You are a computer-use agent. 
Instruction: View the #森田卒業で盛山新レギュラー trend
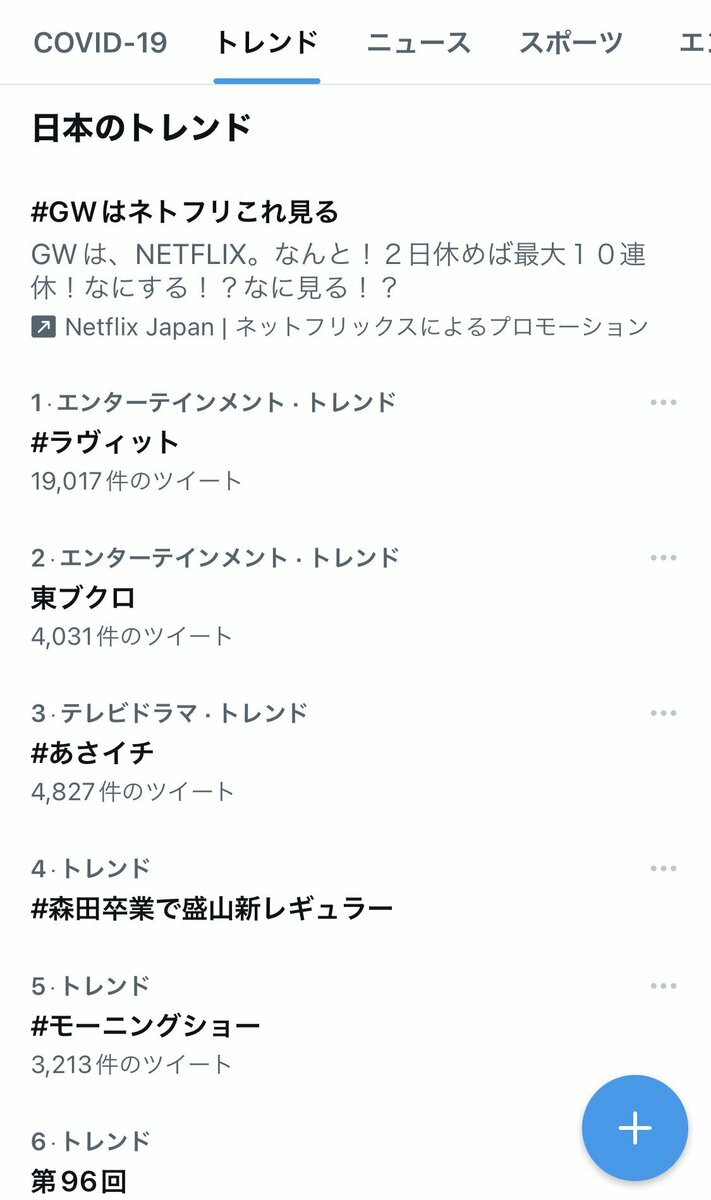click(212, 908)
